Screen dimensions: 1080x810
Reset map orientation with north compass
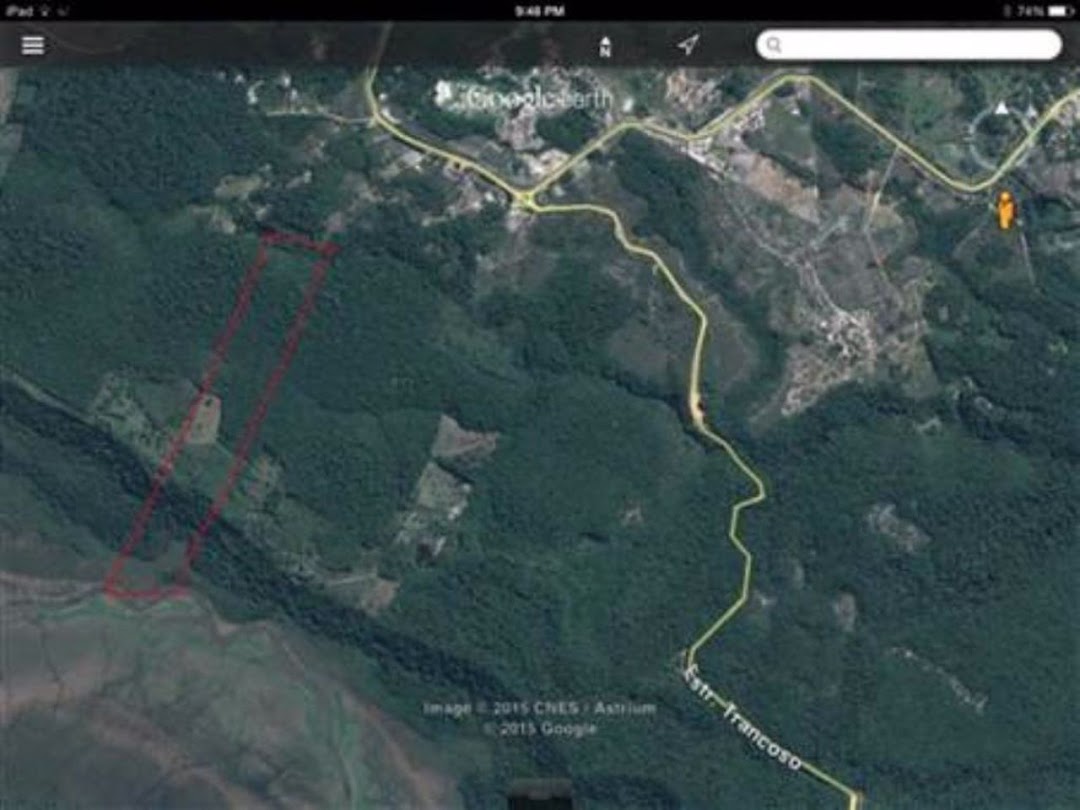(605, 46)
